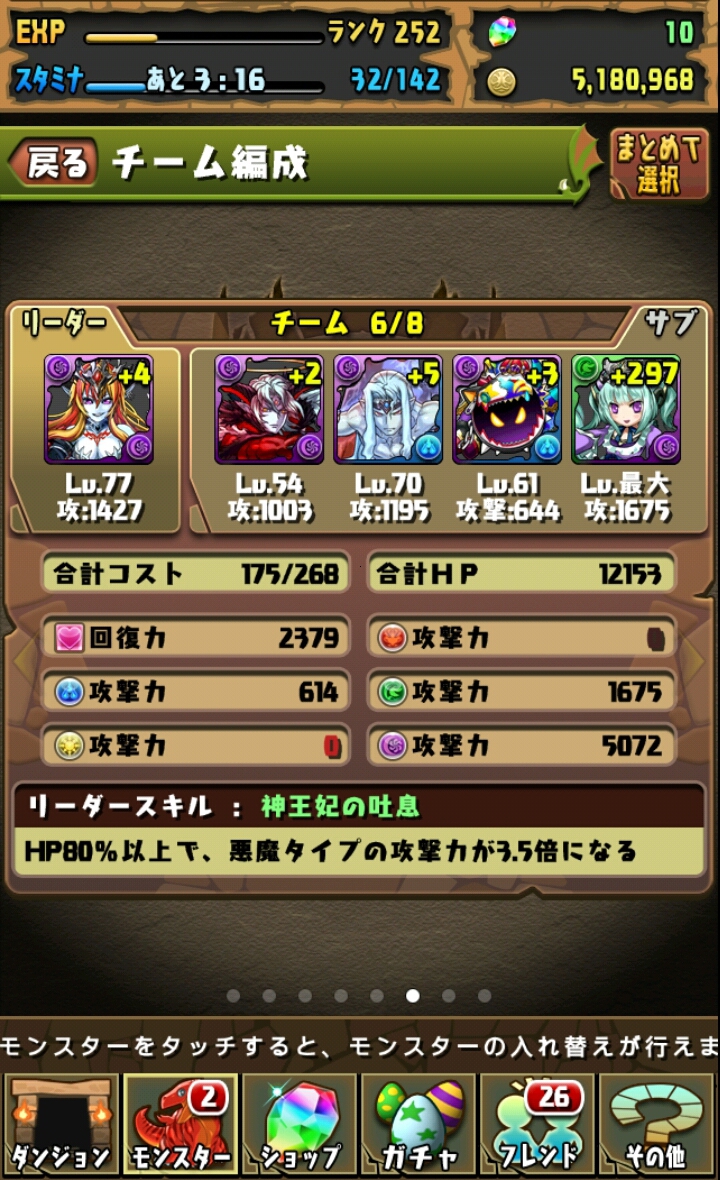The width and height of the screenshot is (720, 1180).
Task: Open the ガチャ tab
Action: click(418, 1124)
